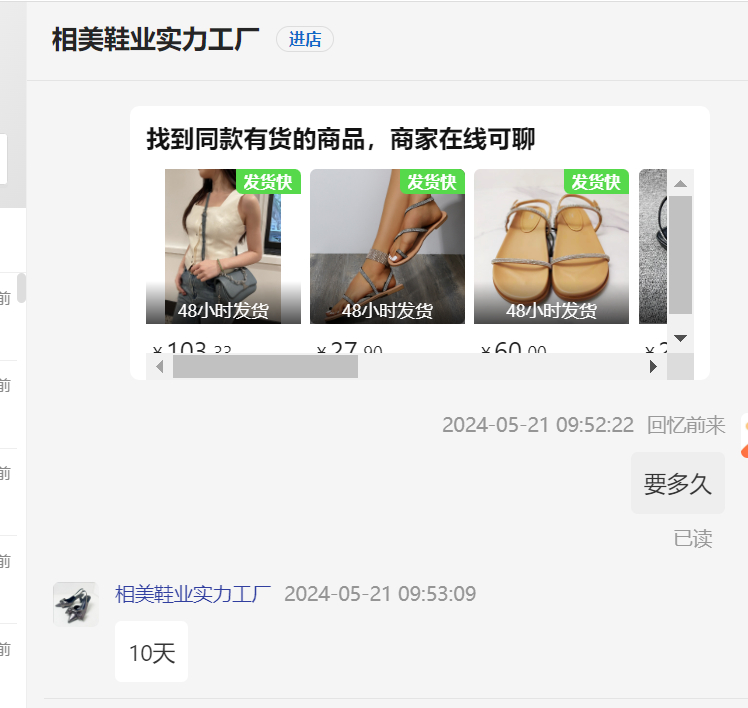Click the product list's left scroll arrow

pyautogui.click(x=160, y=367)
